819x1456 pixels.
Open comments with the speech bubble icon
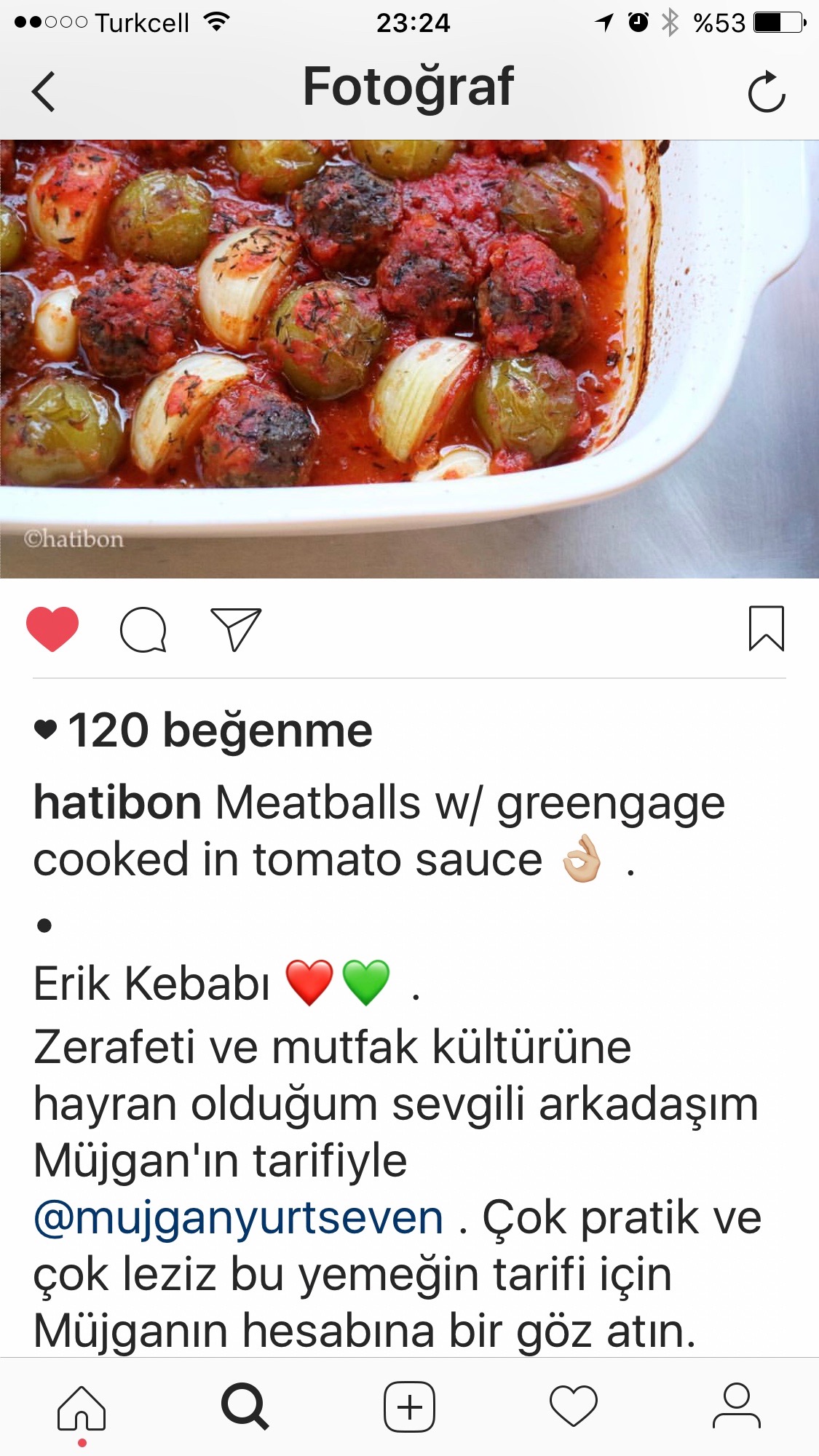143,629
